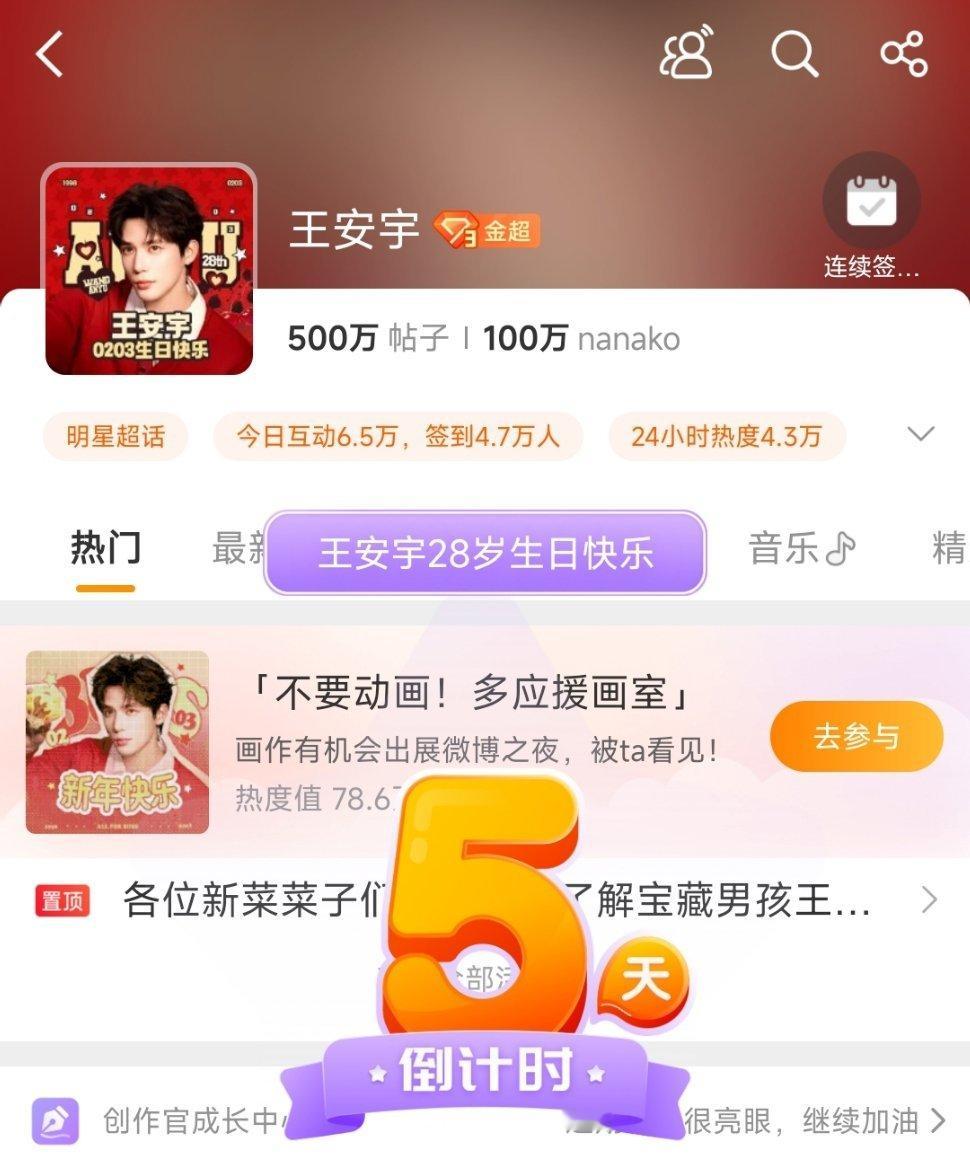
Task: Tap the 连续签 check-in calendar icon
Action: pyautogui.click(x=873, y=201)
